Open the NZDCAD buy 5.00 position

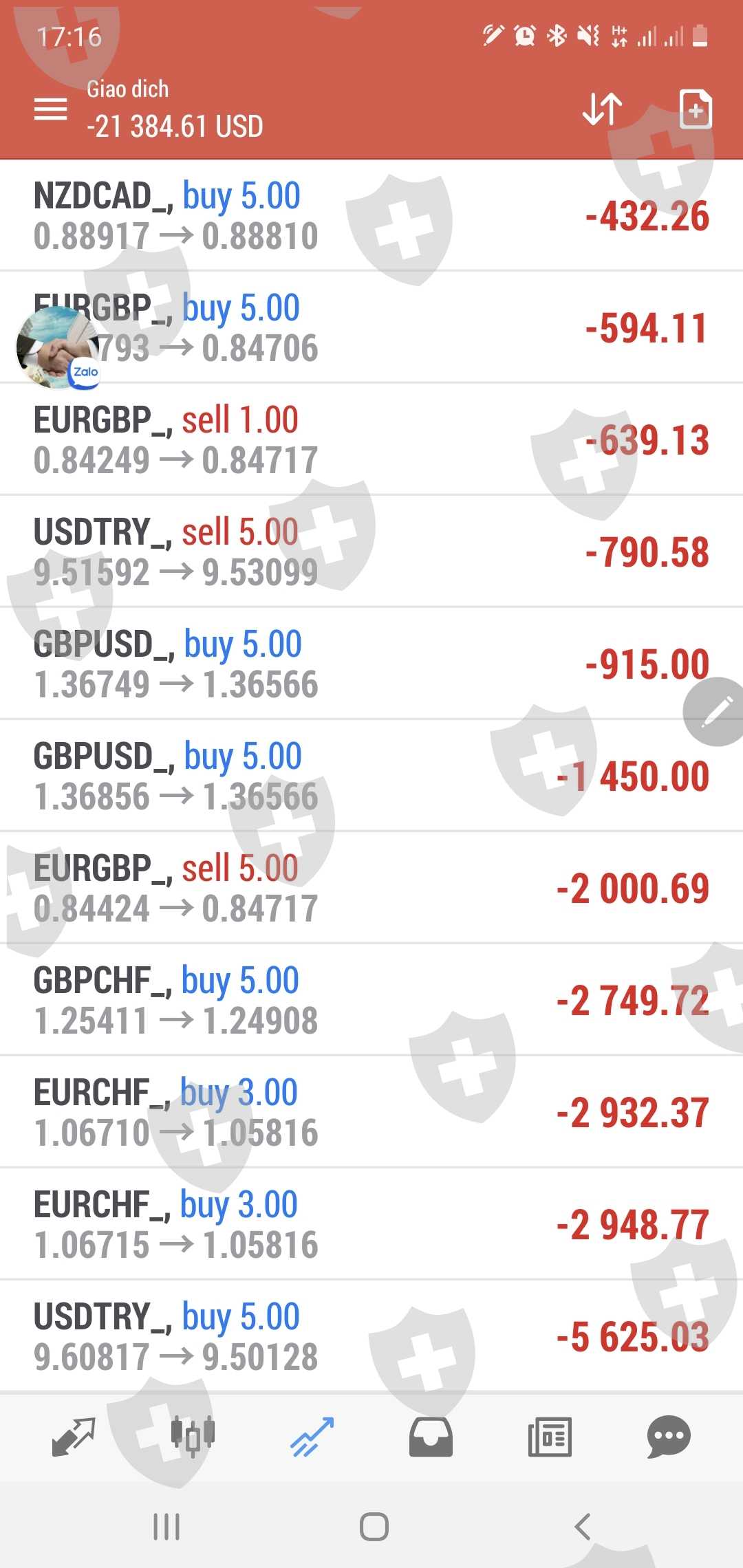pyautogui.click(x=371, y=216)
